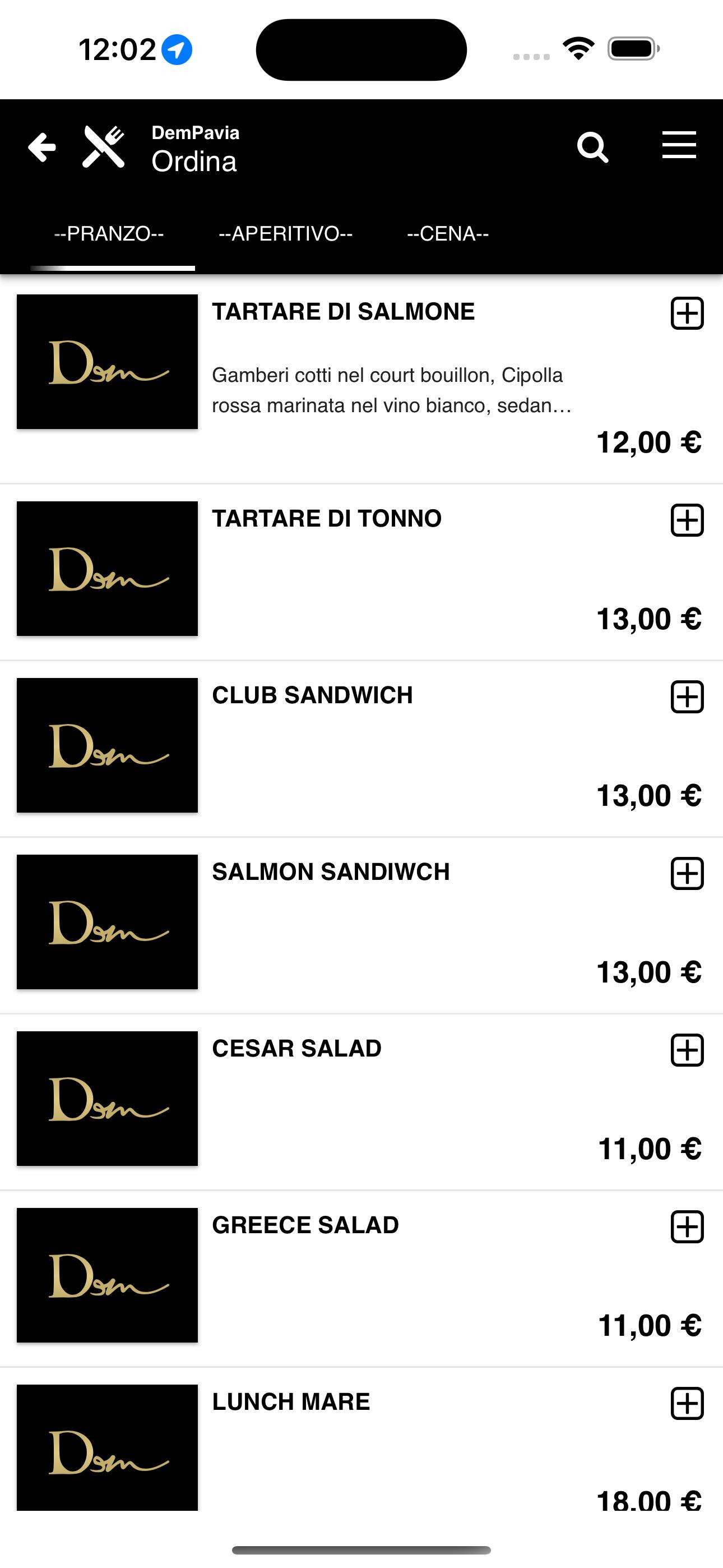
Task: Switch to the --CENA-- tab
Action: pyautogui.click(x=448, y=234)
